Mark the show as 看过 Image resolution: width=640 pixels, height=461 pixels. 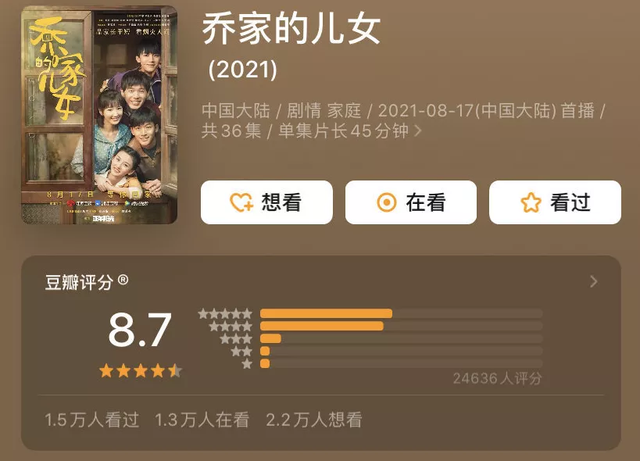(555, 203)
